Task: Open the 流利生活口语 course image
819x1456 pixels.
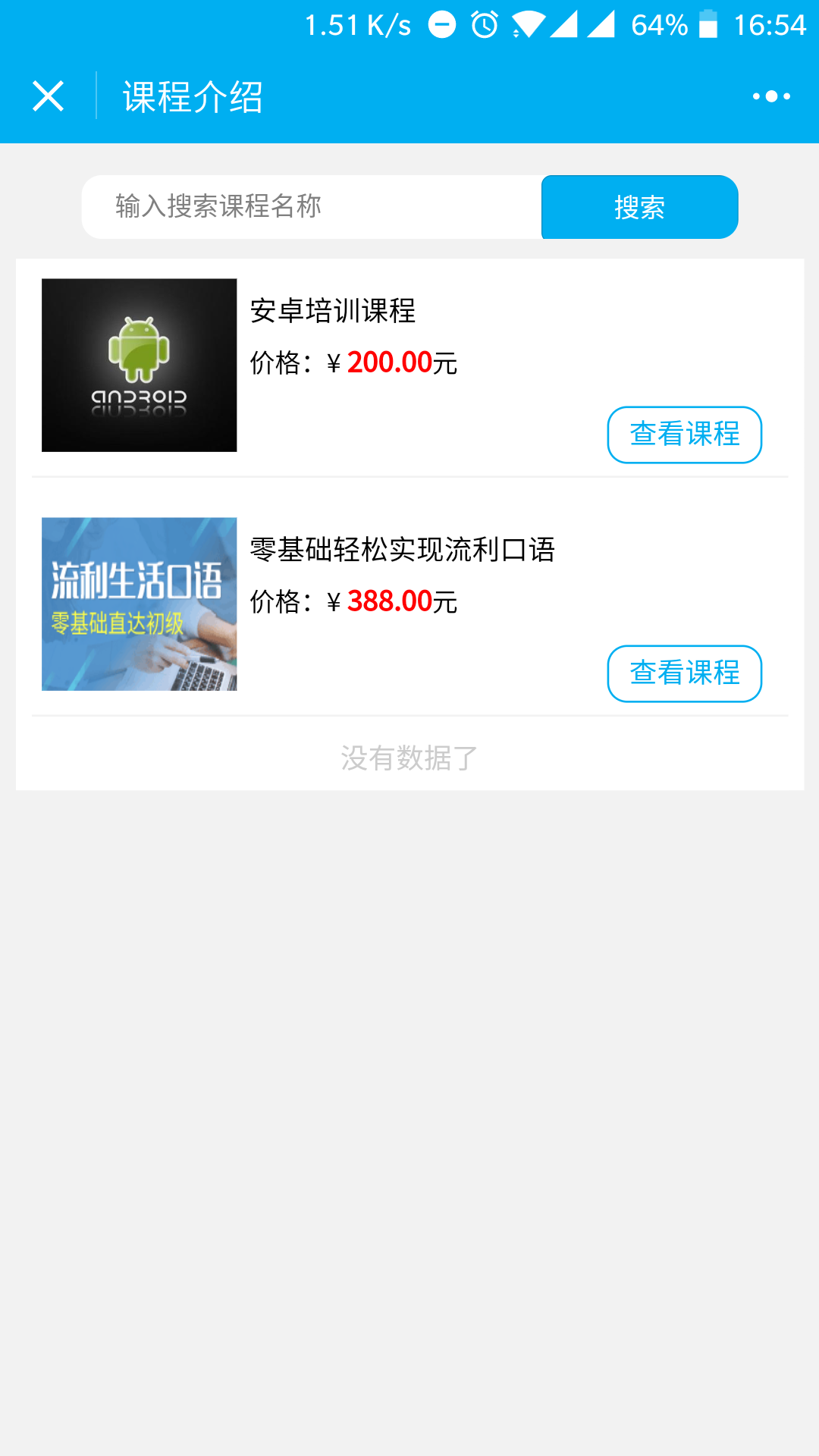Action: (140, 604)
